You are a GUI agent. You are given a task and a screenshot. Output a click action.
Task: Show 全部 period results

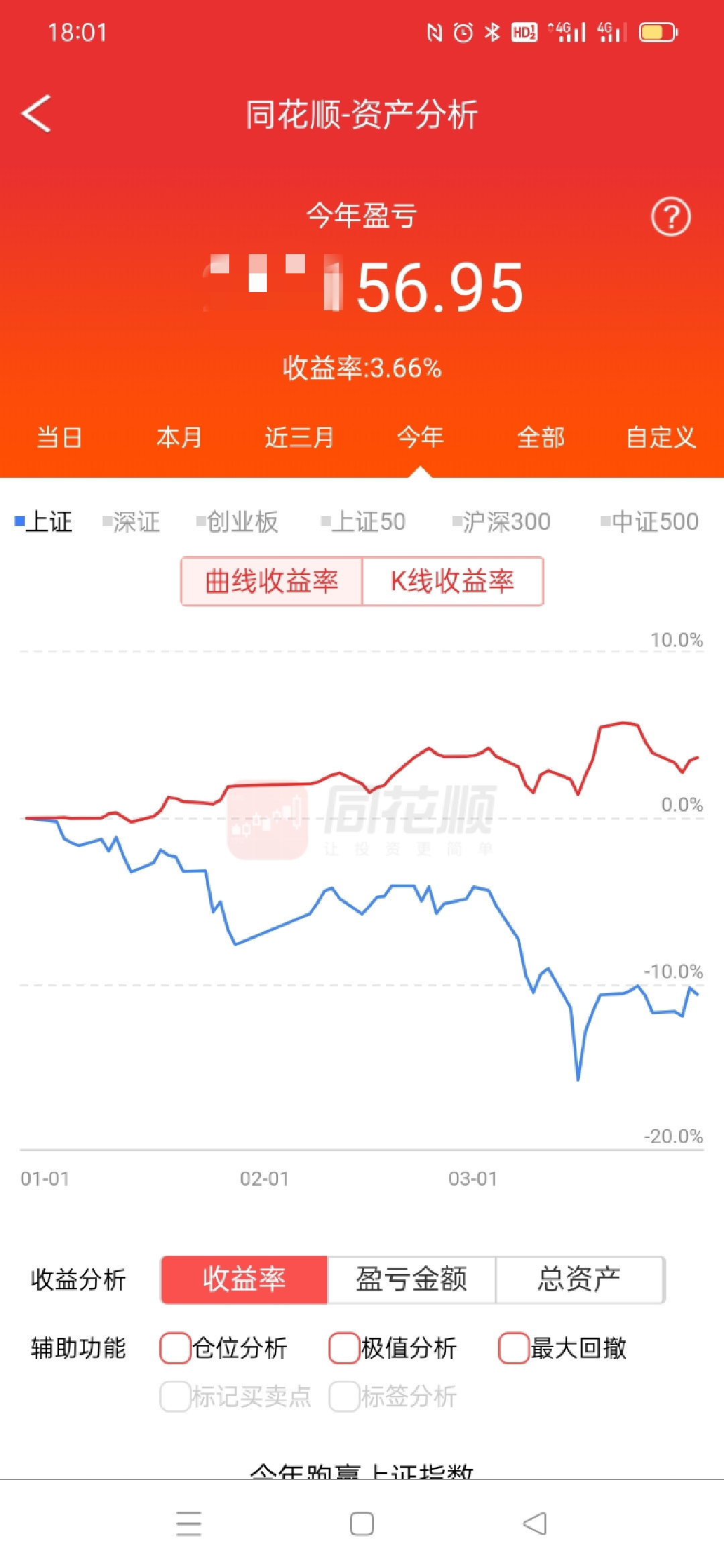click(x=540, y=438)
